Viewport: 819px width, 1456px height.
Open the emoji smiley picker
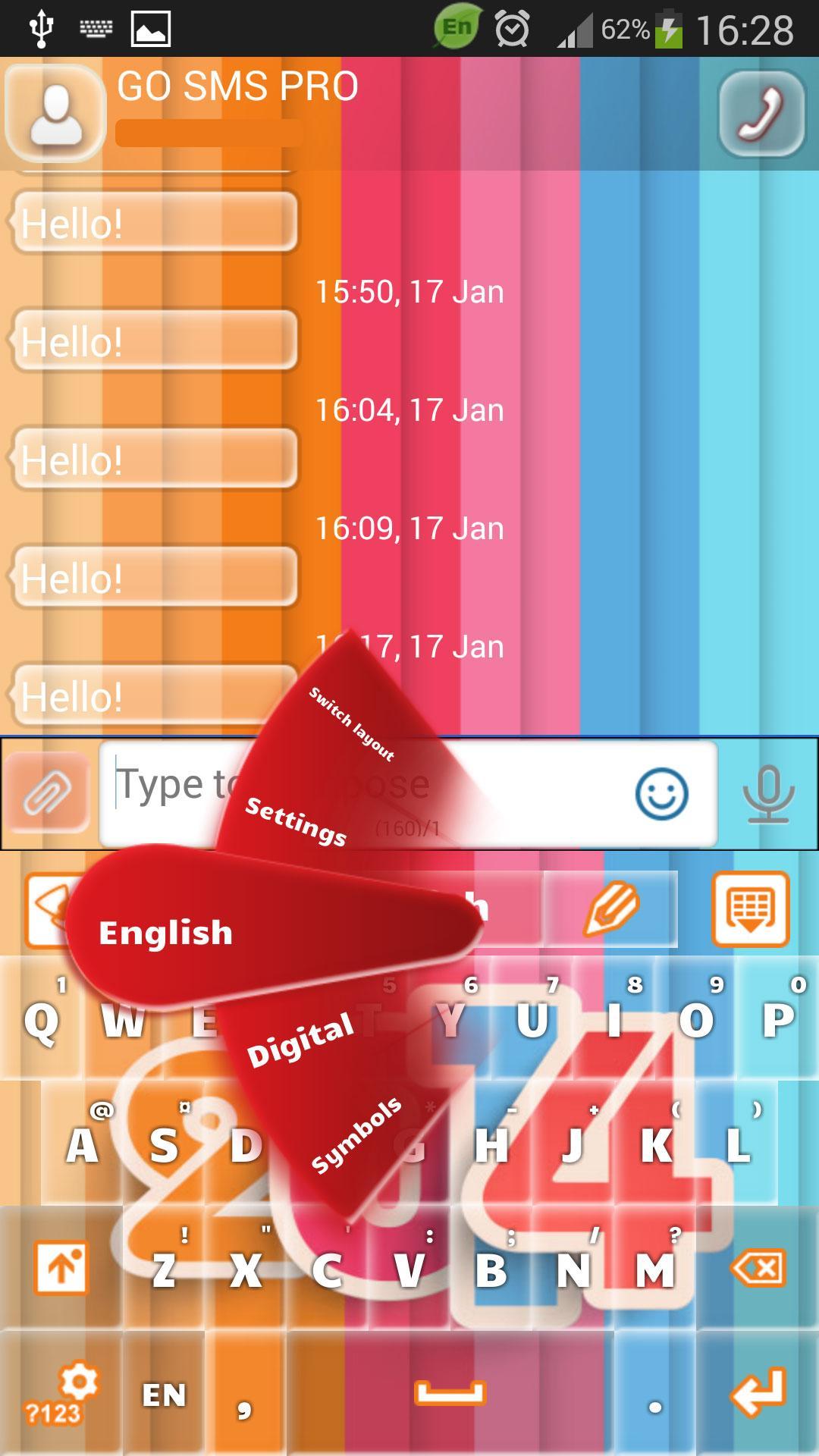click(x=661, y=794)
